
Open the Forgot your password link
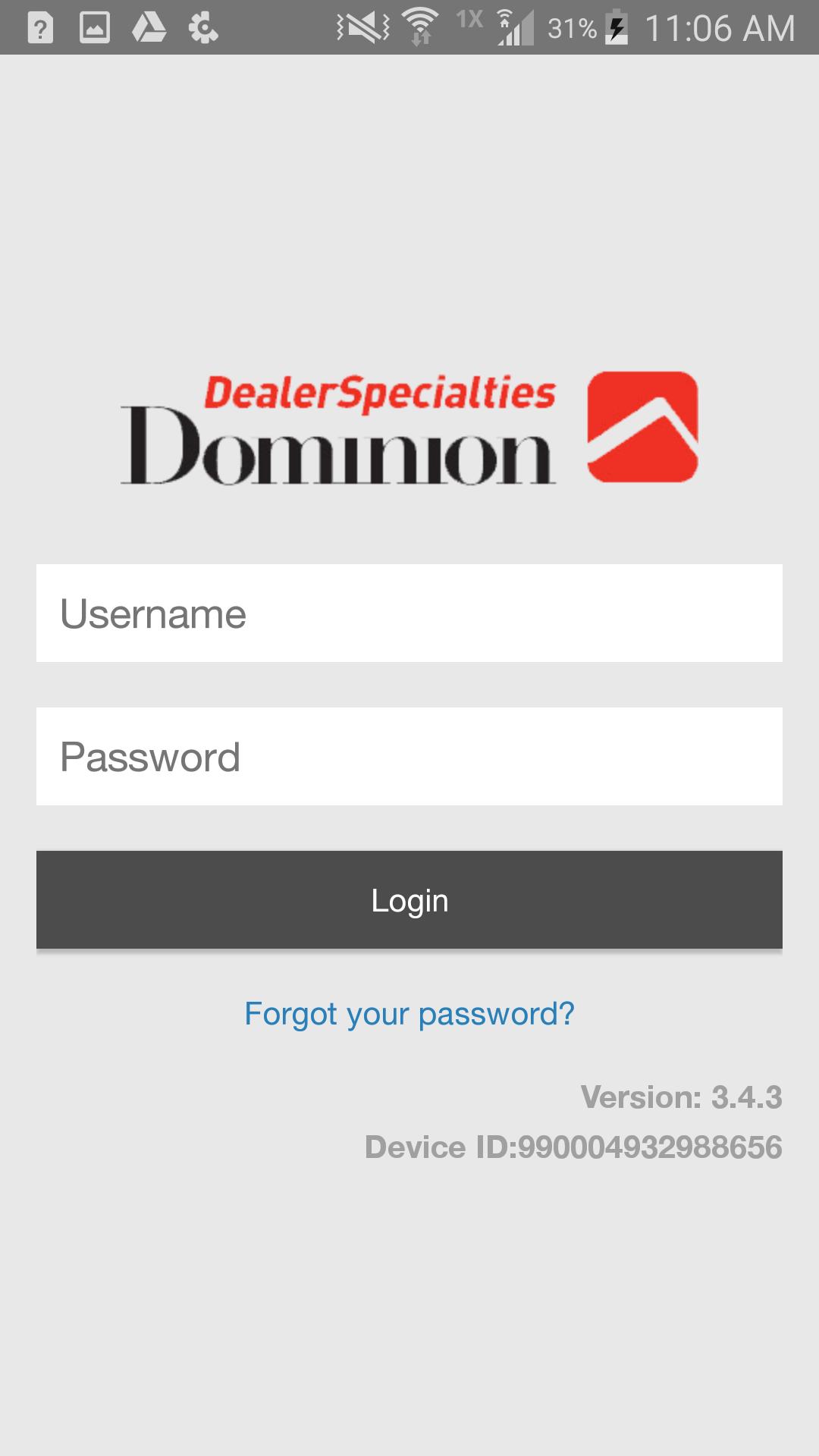tap(409, 1013)
